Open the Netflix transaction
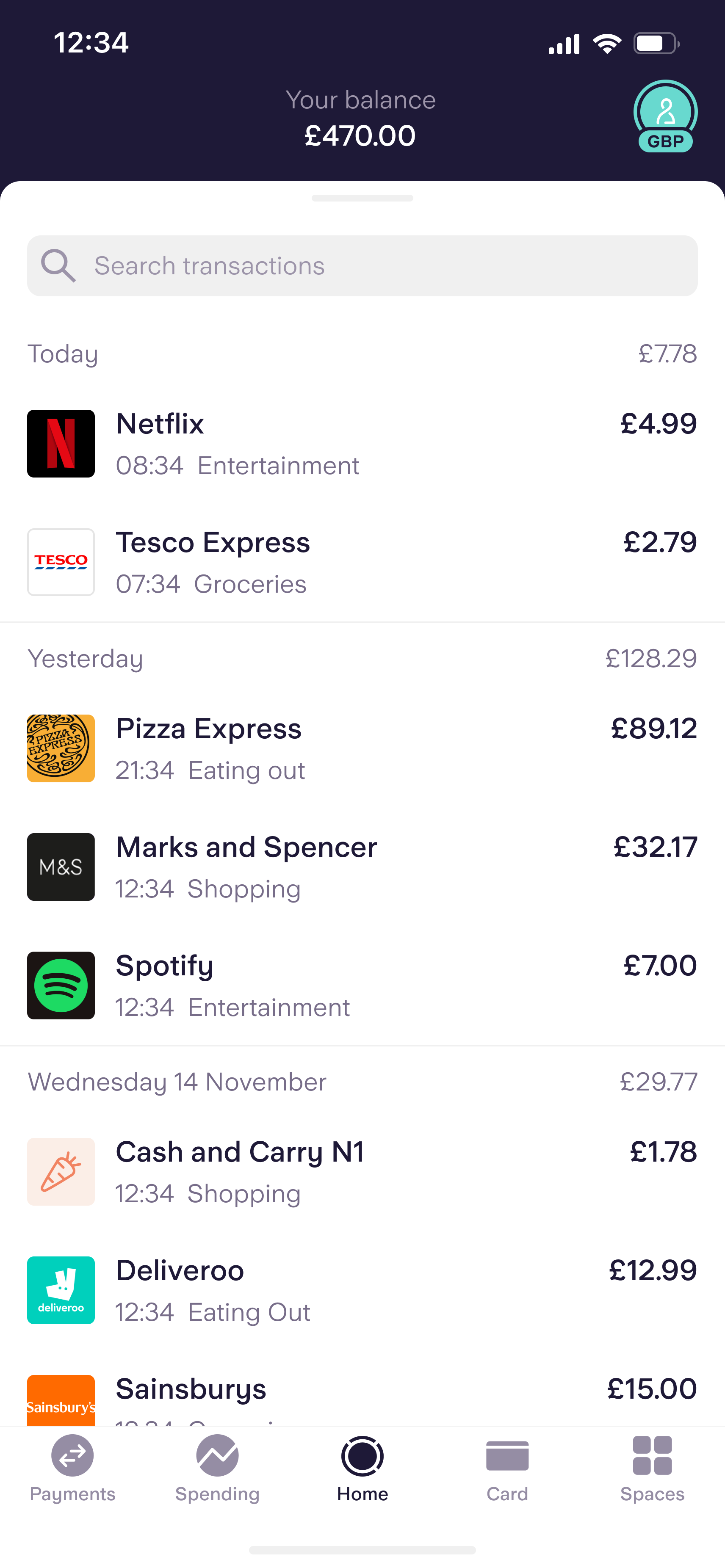Screen dimensions: 725x1568 point(362,444)
